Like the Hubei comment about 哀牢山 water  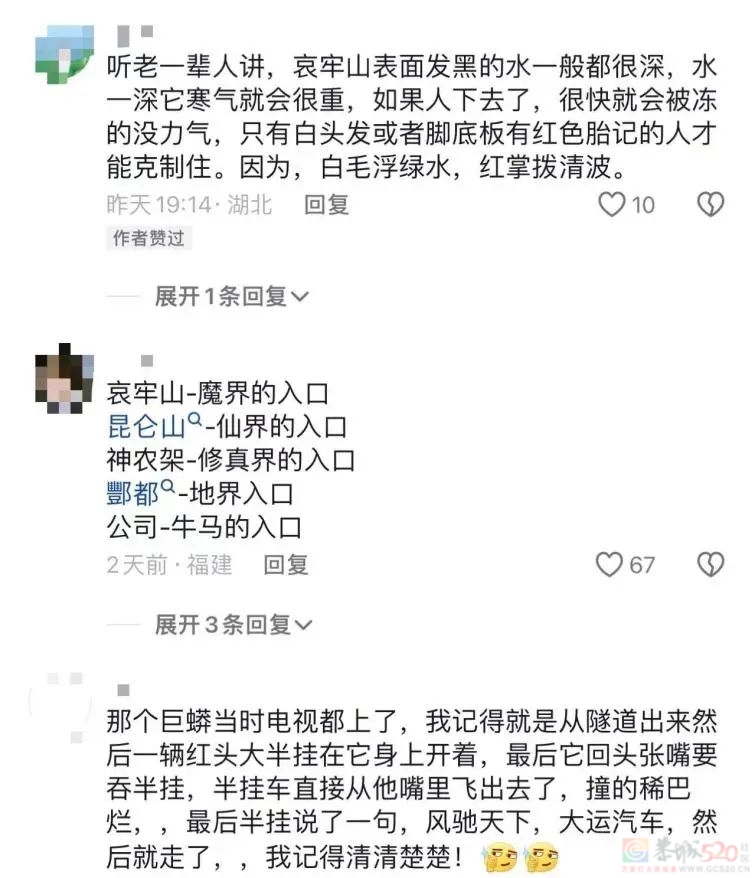pyautogui.click(x=611, y=205)
